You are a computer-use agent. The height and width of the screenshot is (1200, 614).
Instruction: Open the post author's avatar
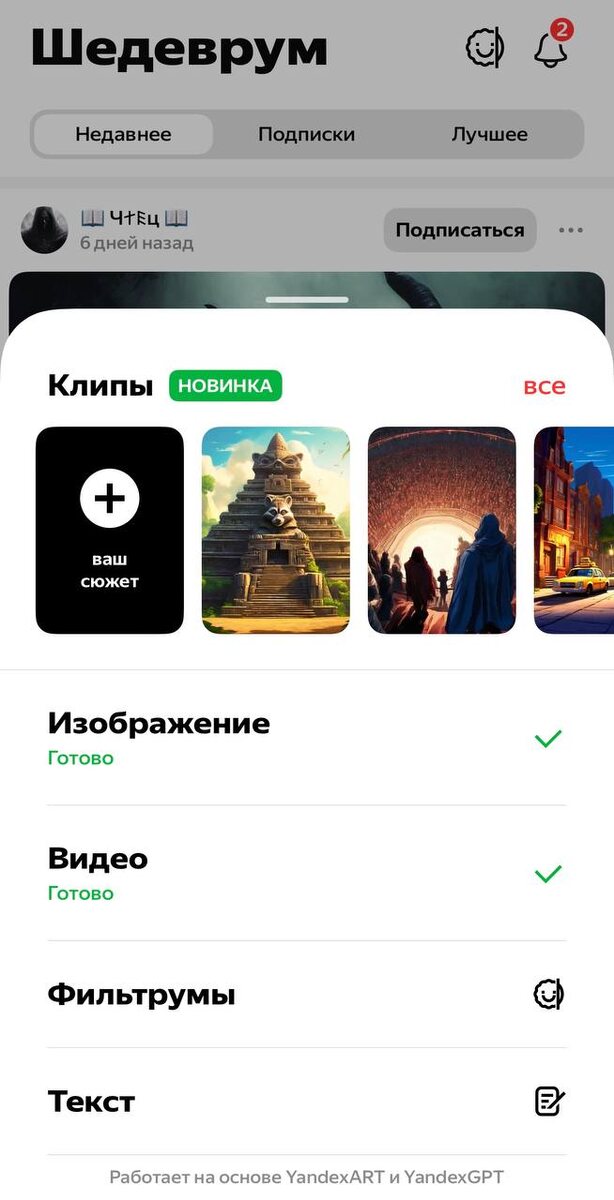click(x=44, y=230)
